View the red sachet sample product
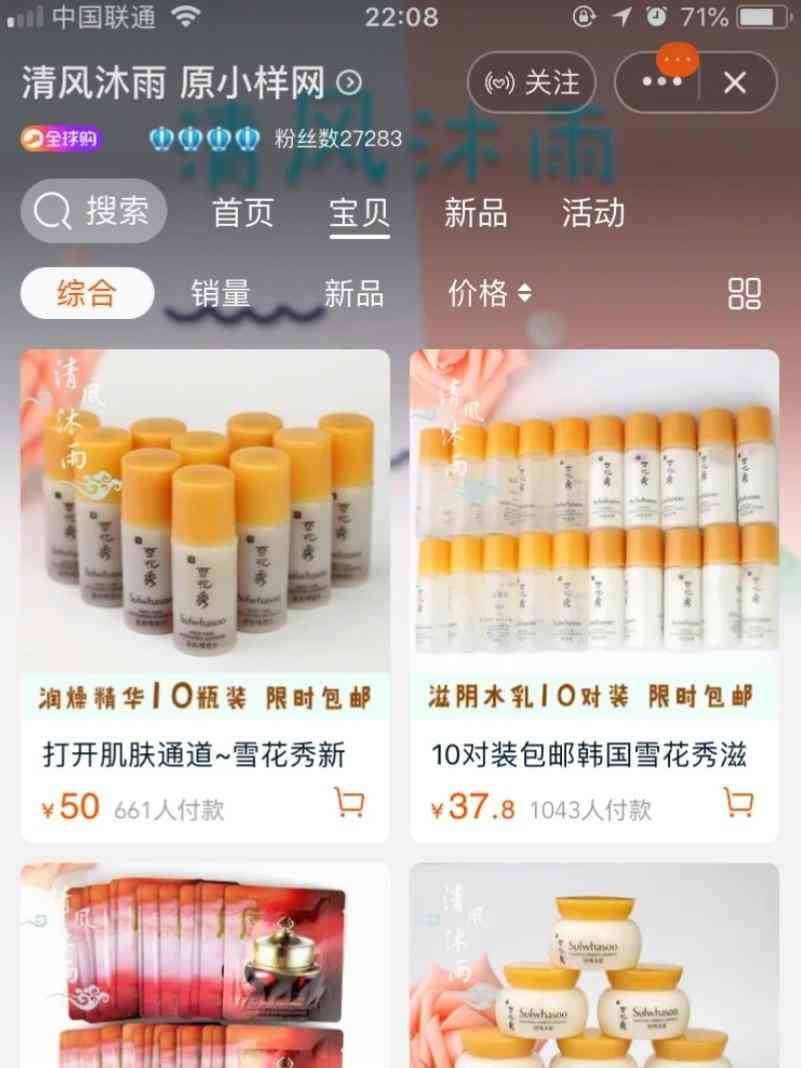 [205, 965]
